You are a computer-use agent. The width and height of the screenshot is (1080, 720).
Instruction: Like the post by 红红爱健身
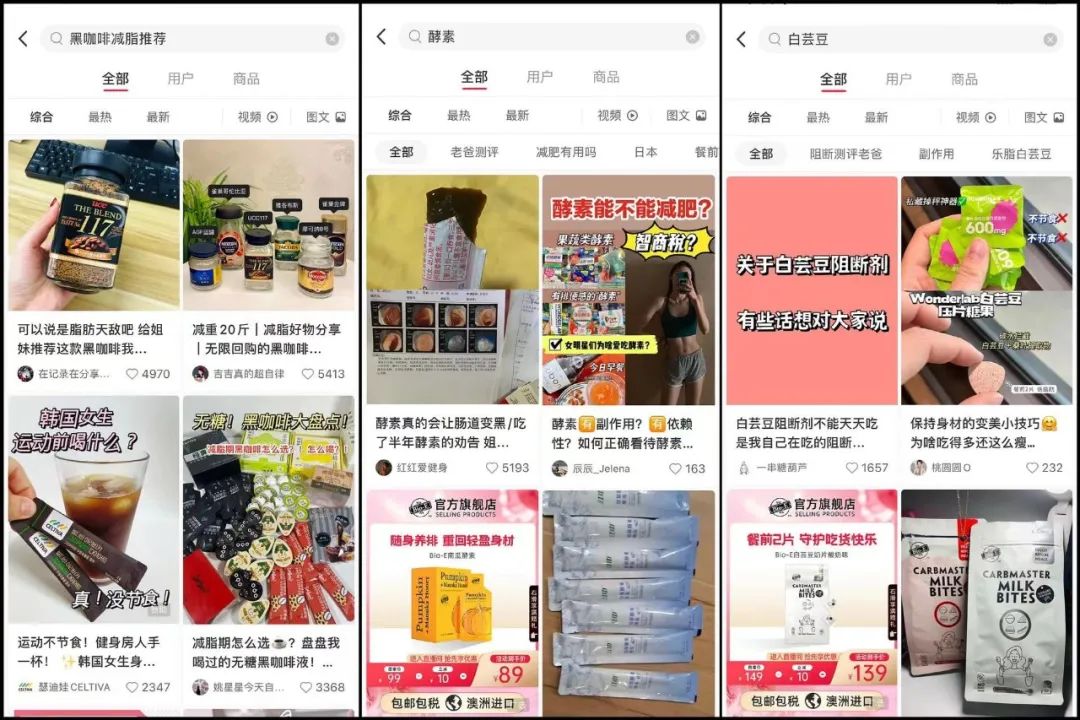[492, 468]
